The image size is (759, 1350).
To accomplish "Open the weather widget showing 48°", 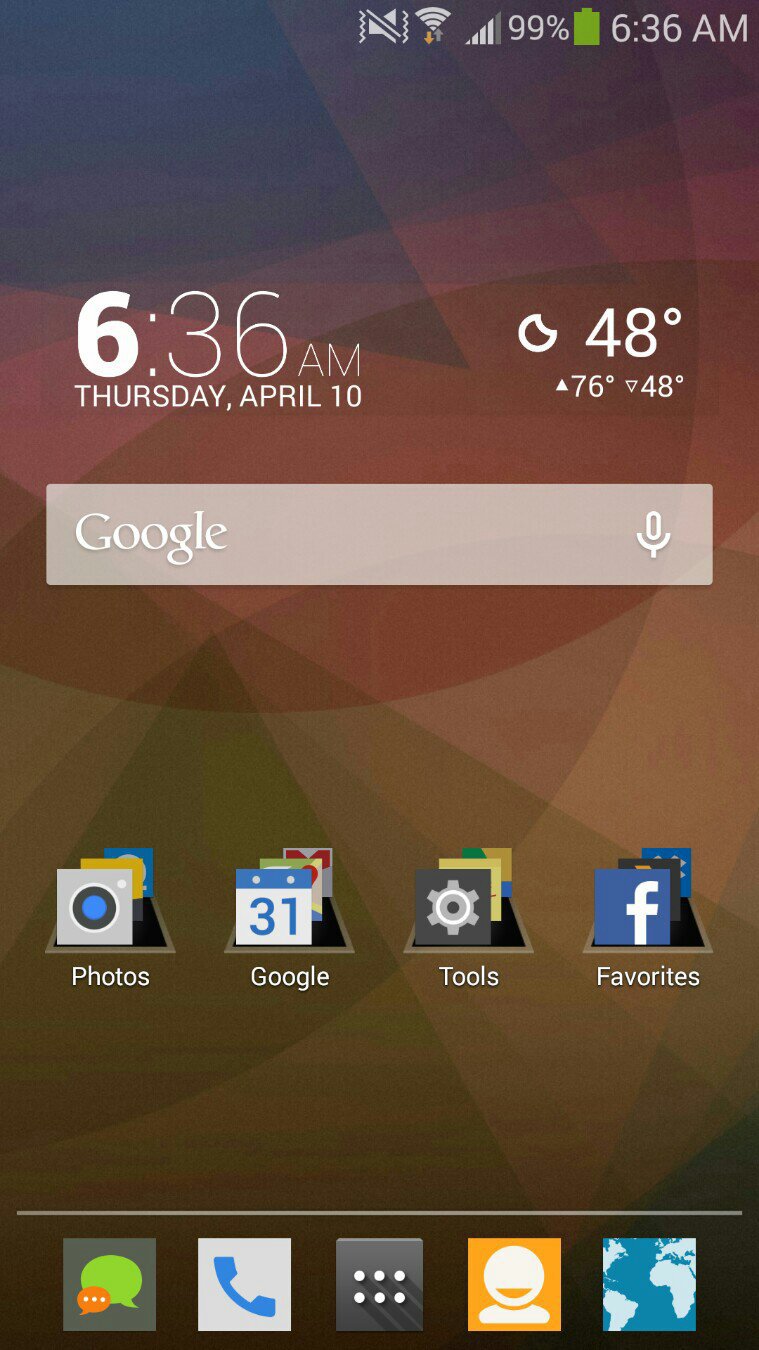I will (602, 350).
